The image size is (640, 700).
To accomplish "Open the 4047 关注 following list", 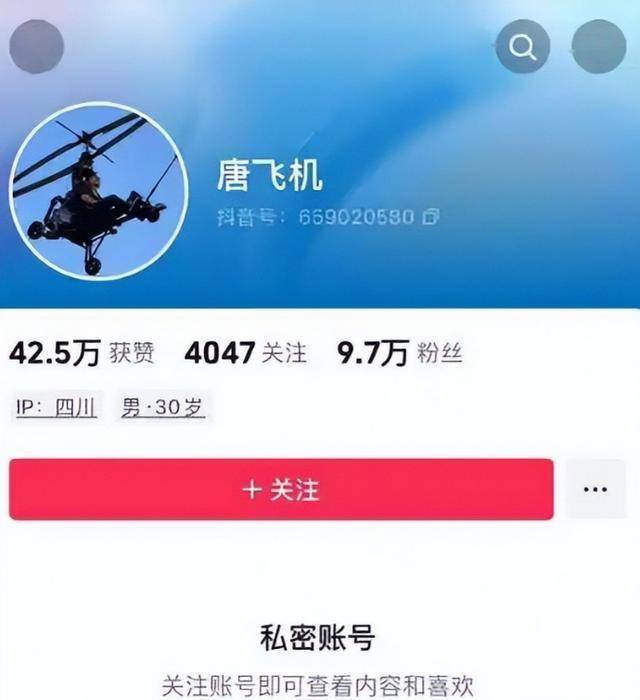I will (x=246, y=353).
